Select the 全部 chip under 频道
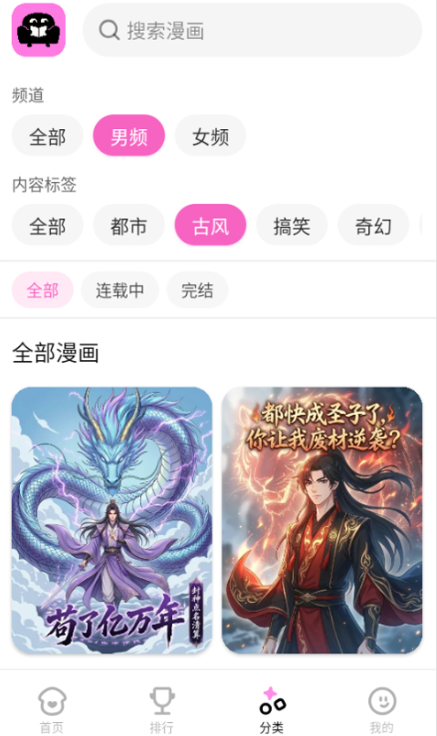437x736 pixels. (47, 136)
